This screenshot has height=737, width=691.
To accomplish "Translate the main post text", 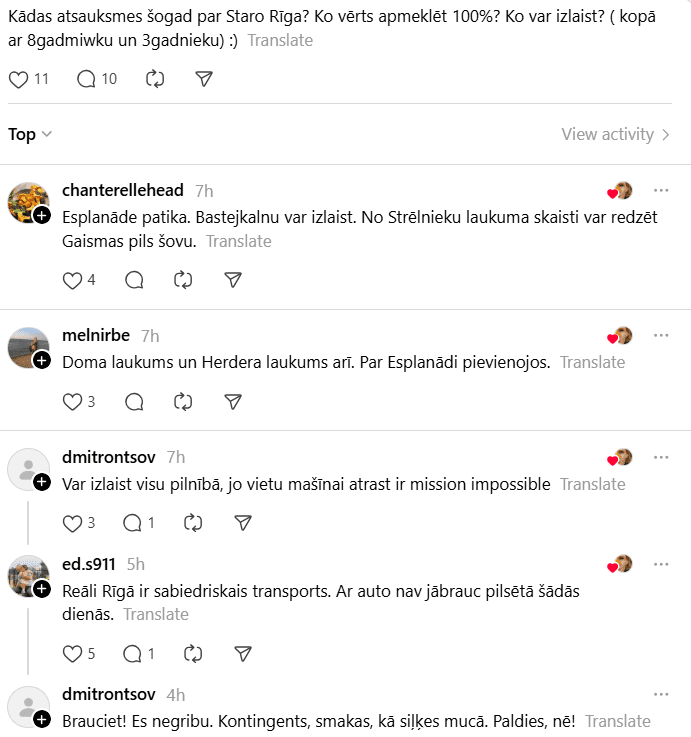I will 280,41.
